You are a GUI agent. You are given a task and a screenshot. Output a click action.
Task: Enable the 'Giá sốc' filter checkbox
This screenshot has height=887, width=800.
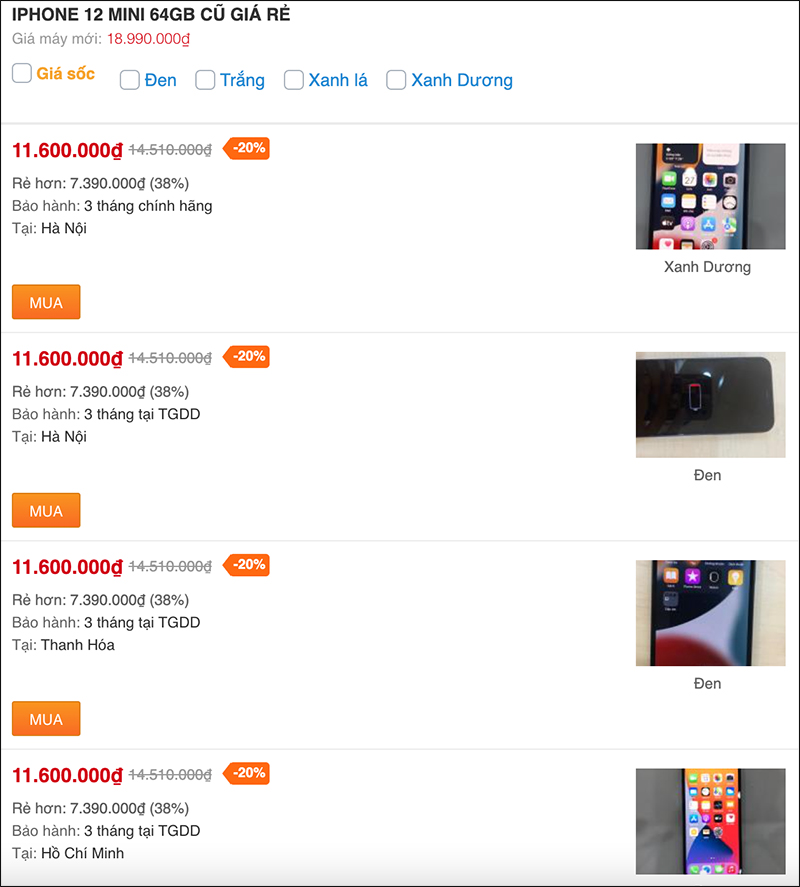[22, 73]
